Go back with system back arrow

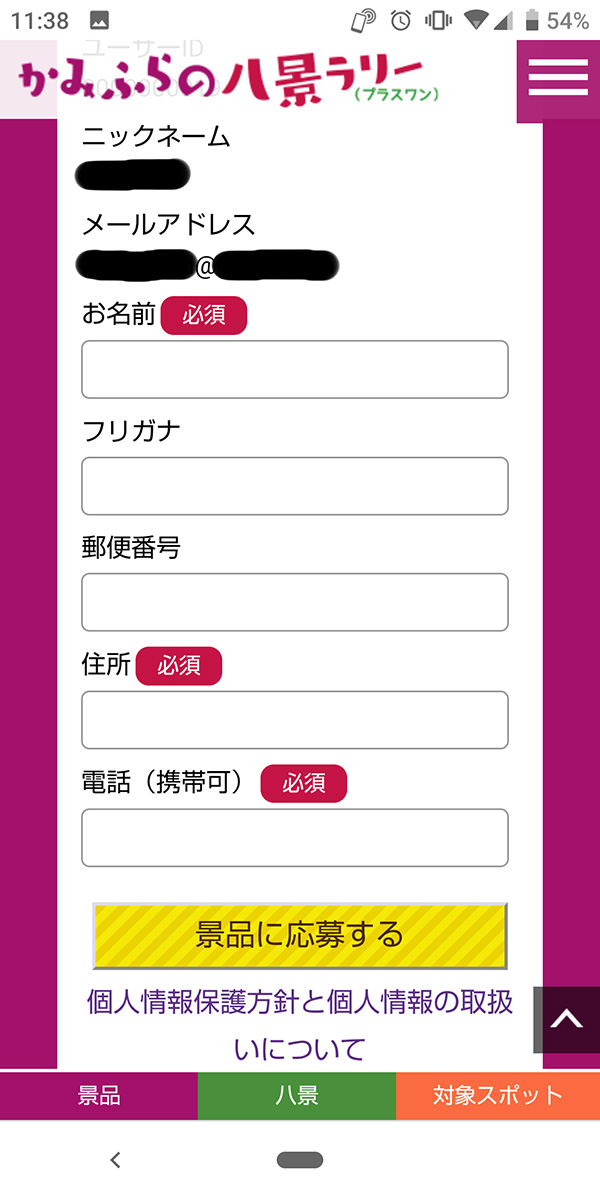(116, 1160)
